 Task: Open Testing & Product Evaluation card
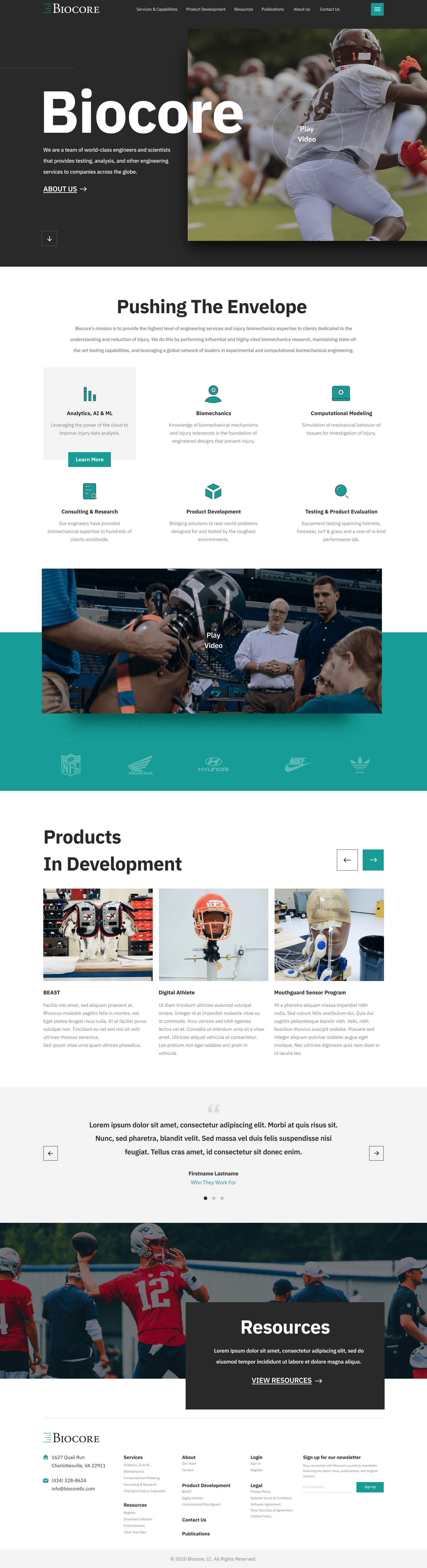pyautogui.click(x=341, y=511)
